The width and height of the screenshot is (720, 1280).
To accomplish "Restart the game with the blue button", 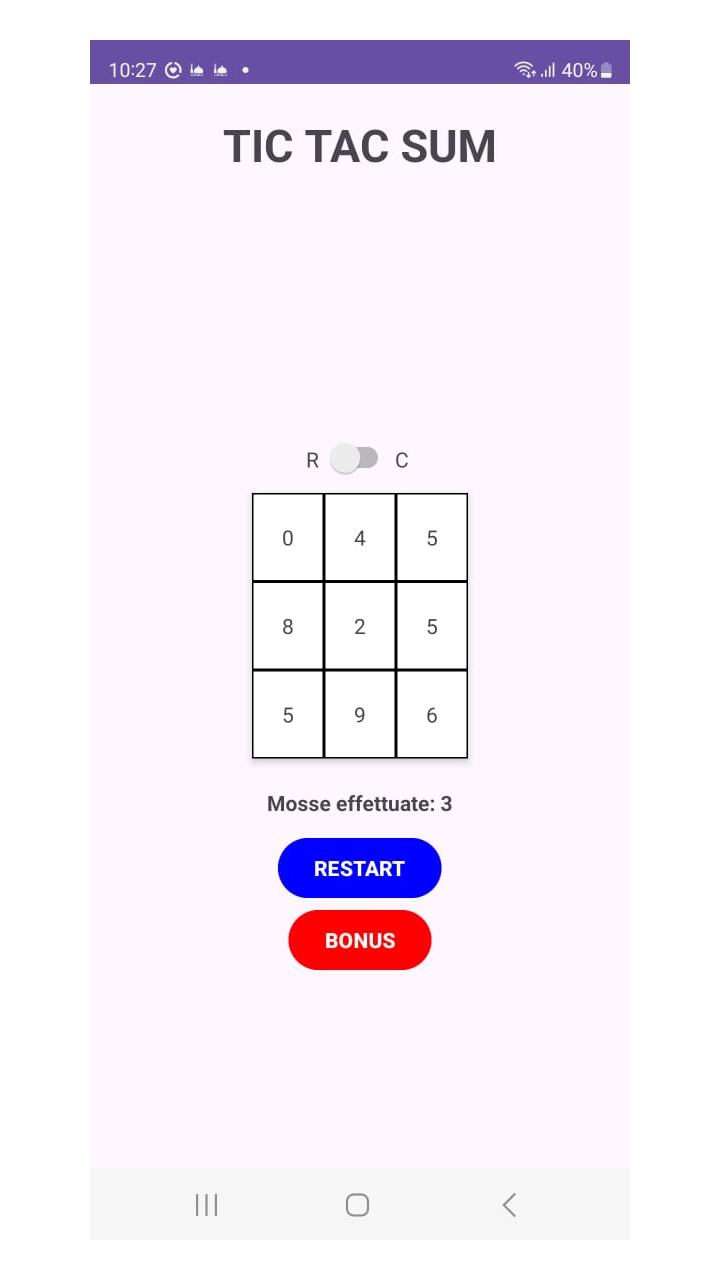I will pyautogui.click(x=359, y=868).
